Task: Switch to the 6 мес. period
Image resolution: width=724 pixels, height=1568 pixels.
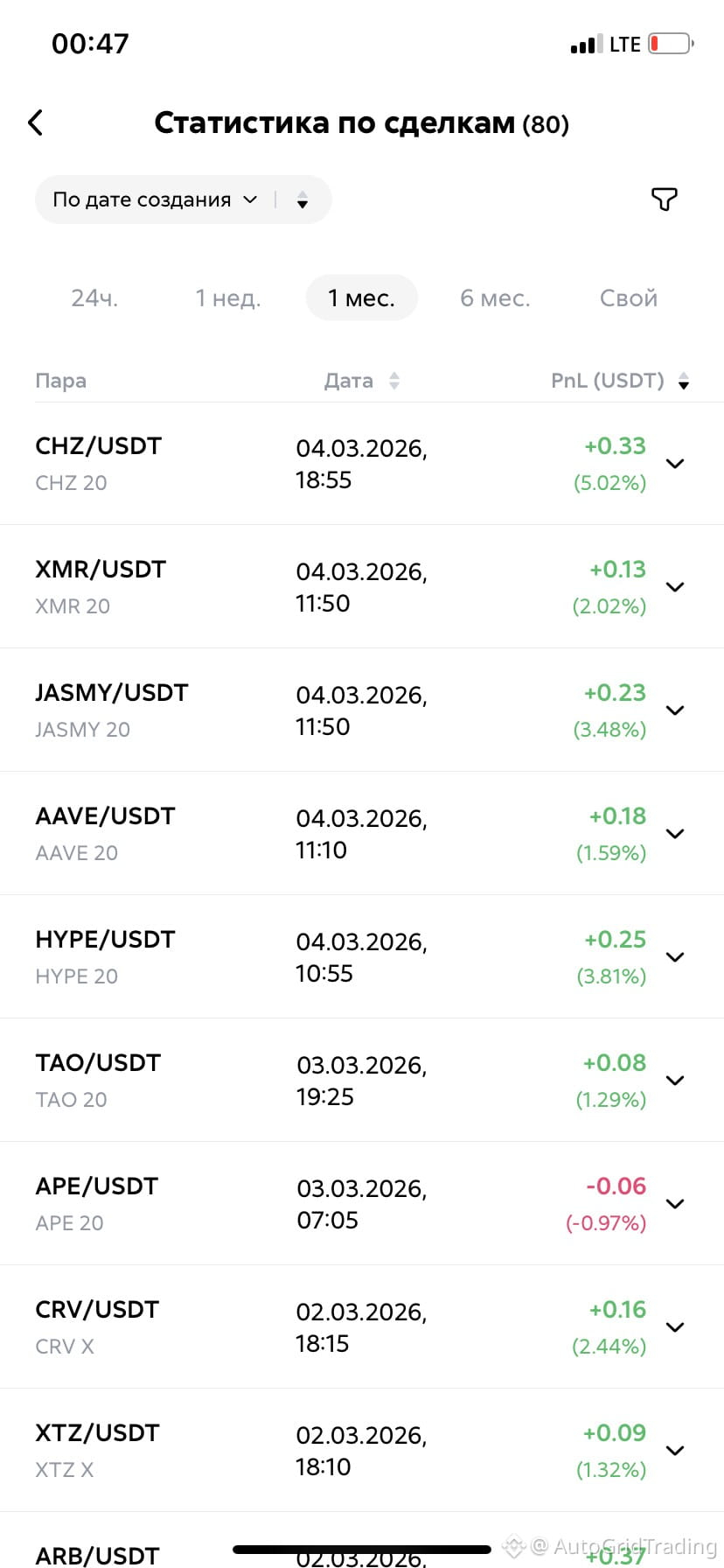Action: (x=495, y=298)
